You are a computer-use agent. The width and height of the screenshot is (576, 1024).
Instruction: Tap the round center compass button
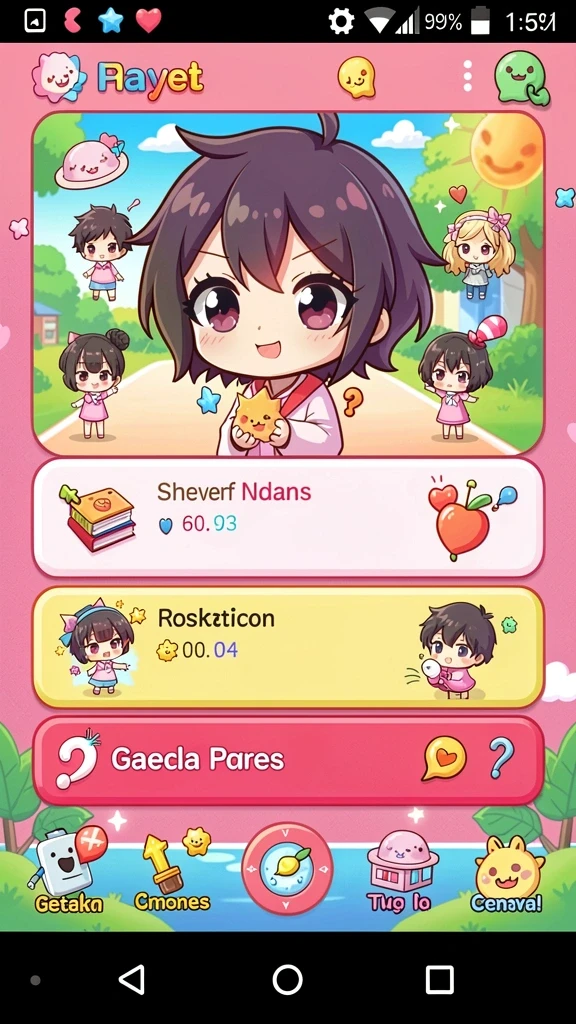point(287,869)
